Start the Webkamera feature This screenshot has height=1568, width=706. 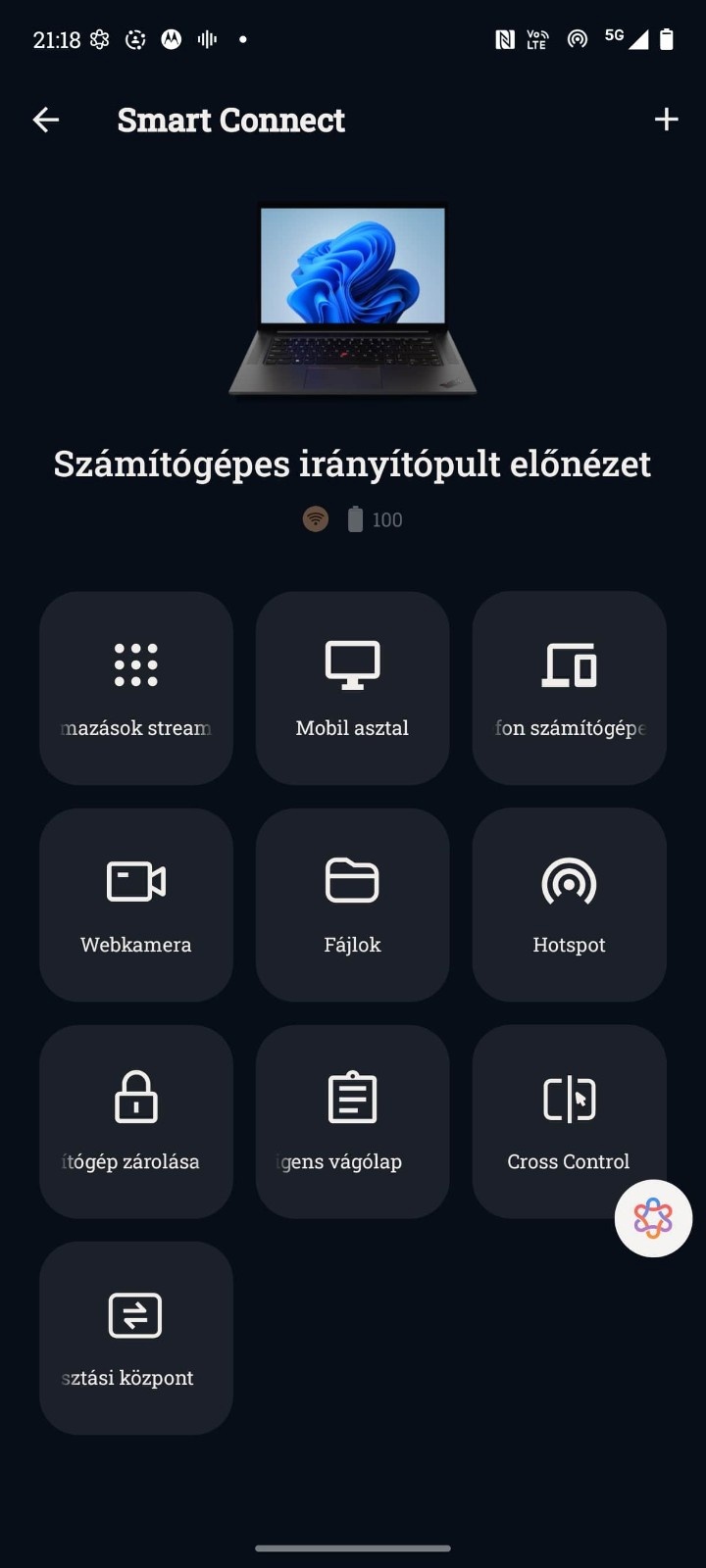(x=136, y=904)
